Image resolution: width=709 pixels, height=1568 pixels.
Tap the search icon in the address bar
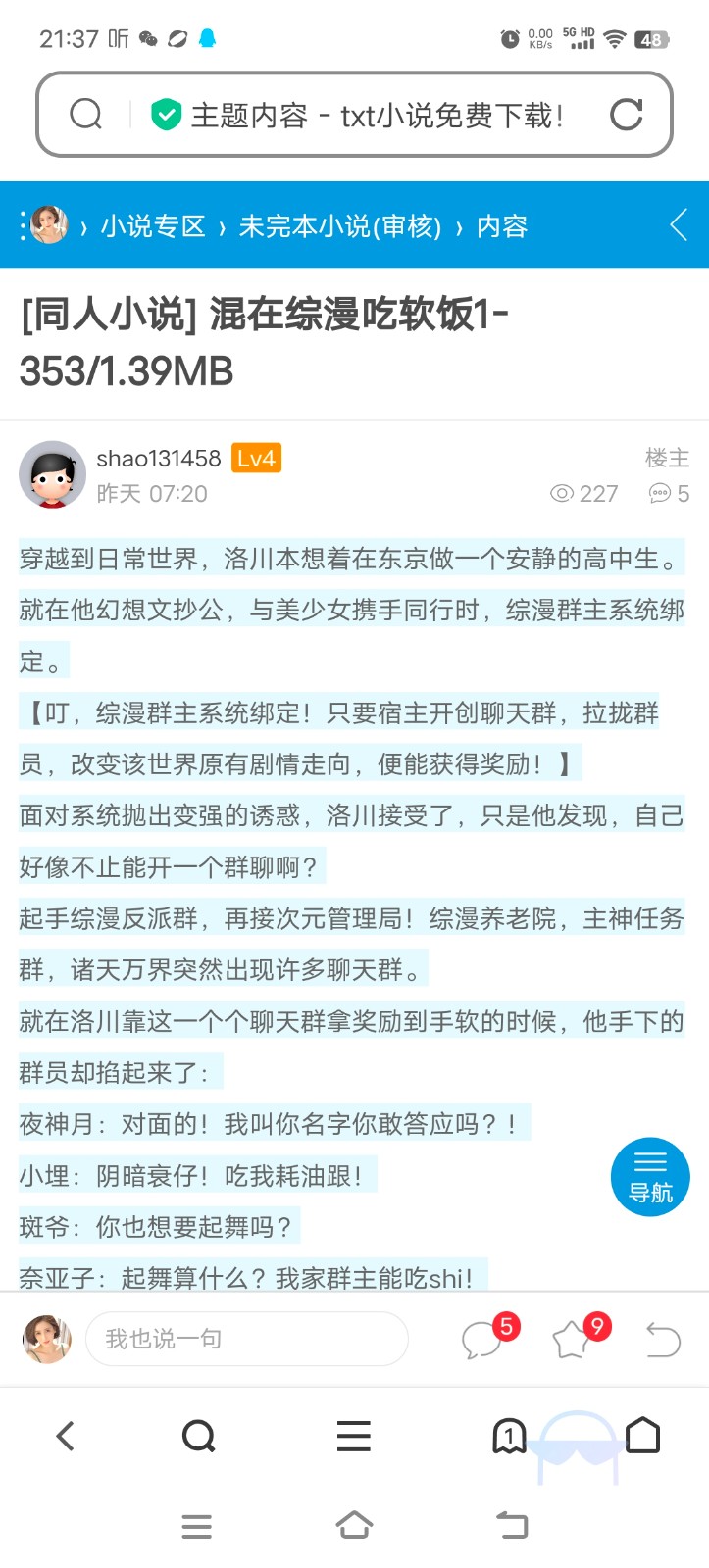tap(86, 115)
